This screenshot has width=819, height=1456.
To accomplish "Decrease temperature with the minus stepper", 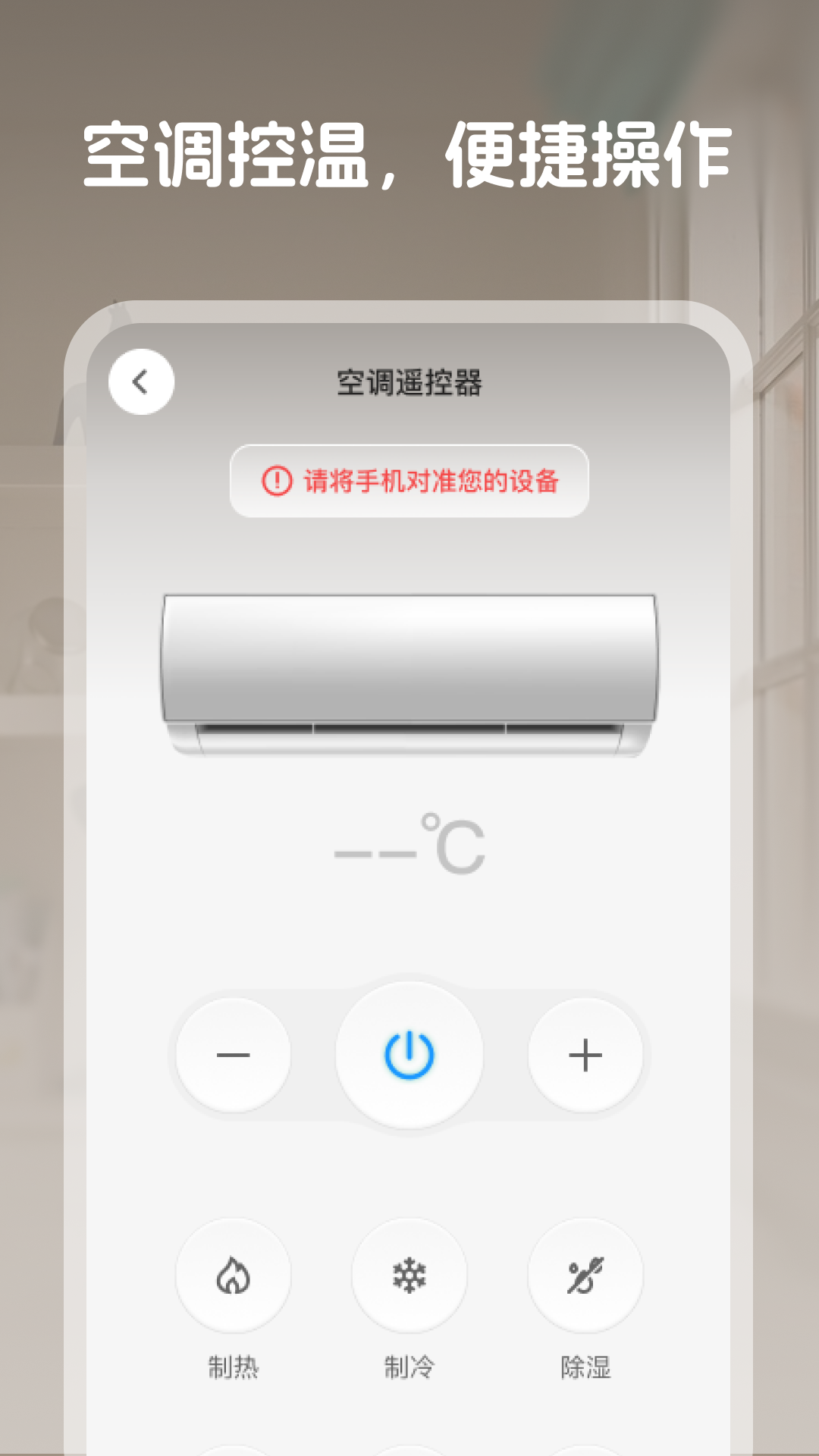I will 234,1052.
